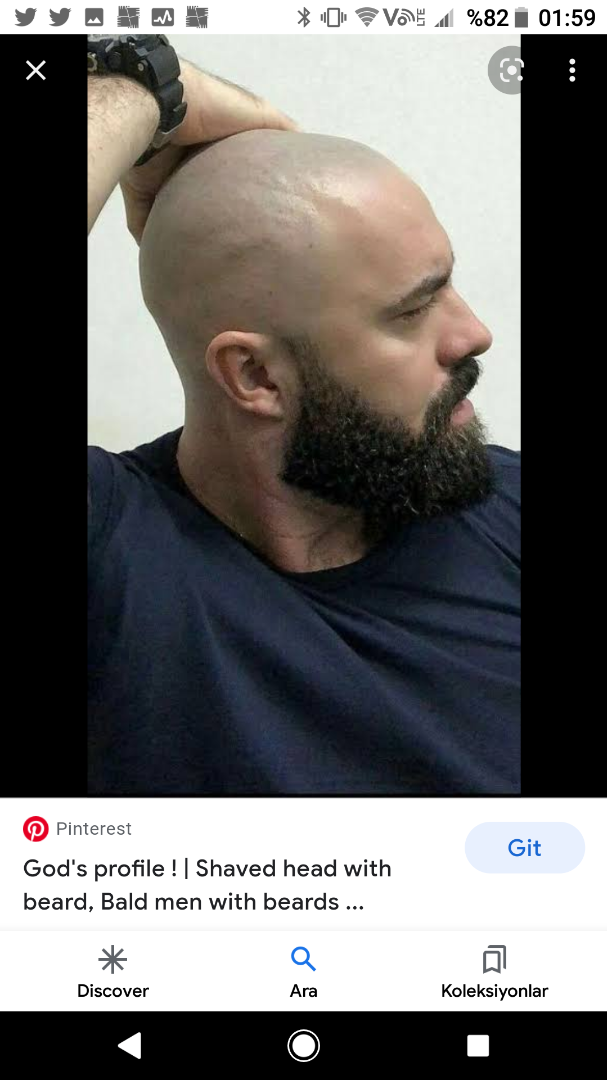Go to the Koleksiyonlar tab
The width and height of the screenshot is (607, 1080).
tap(494, 973)
